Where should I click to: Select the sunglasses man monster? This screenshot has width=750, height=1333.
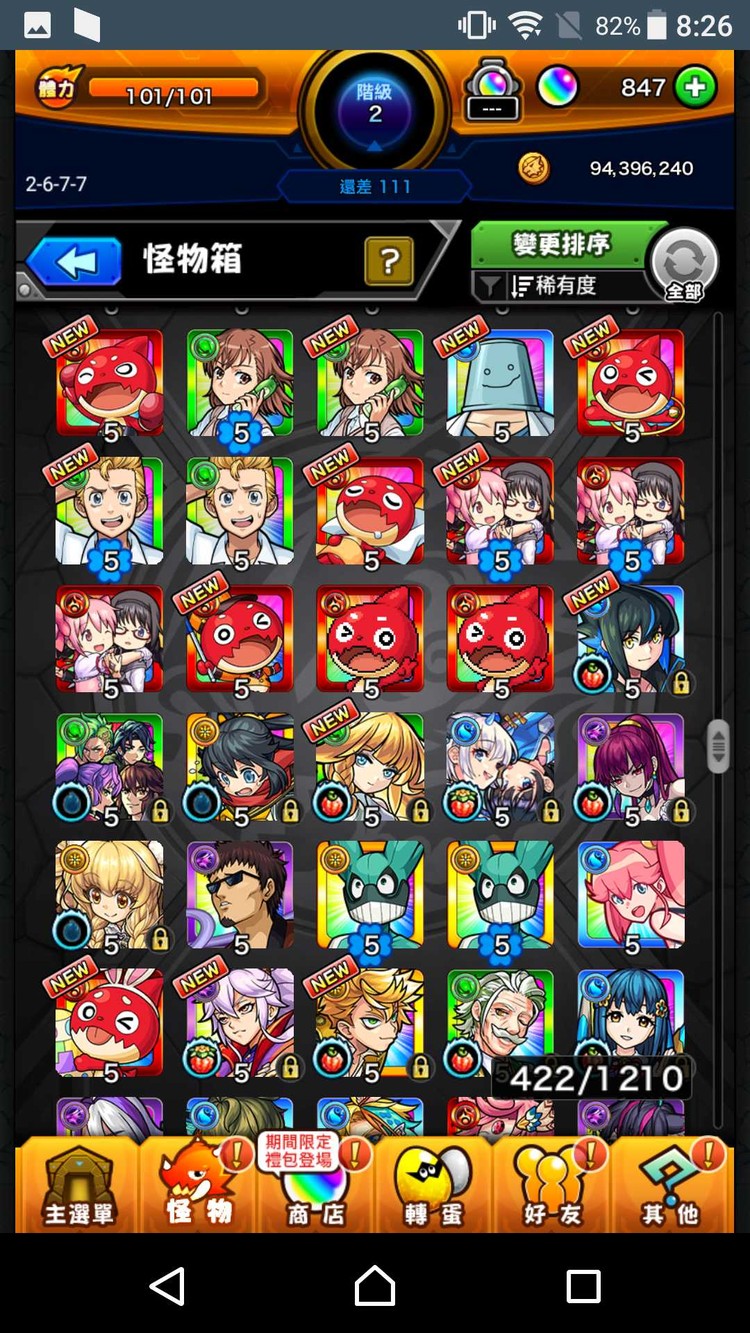240,895
